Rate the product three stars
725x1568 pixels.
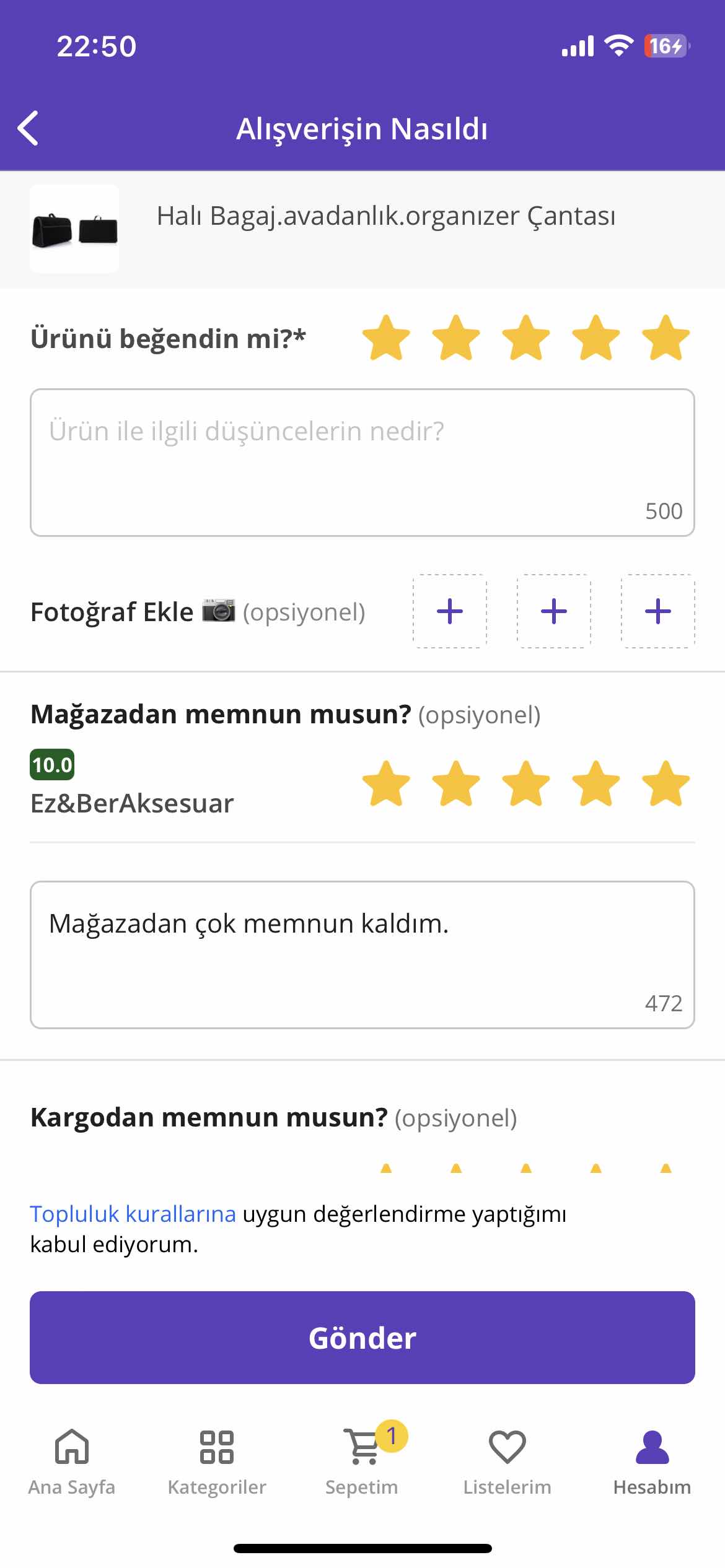(526, 338)
